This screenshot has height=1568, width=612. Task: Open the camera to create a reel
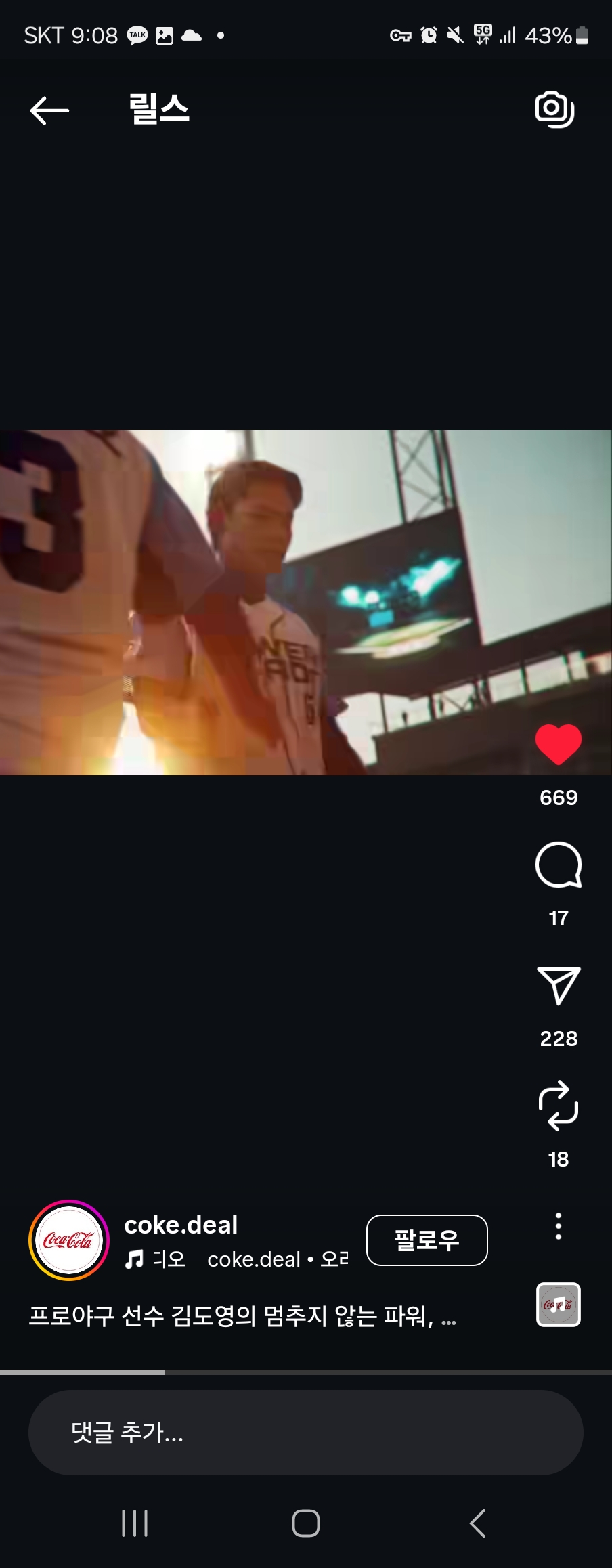[554, 109]
